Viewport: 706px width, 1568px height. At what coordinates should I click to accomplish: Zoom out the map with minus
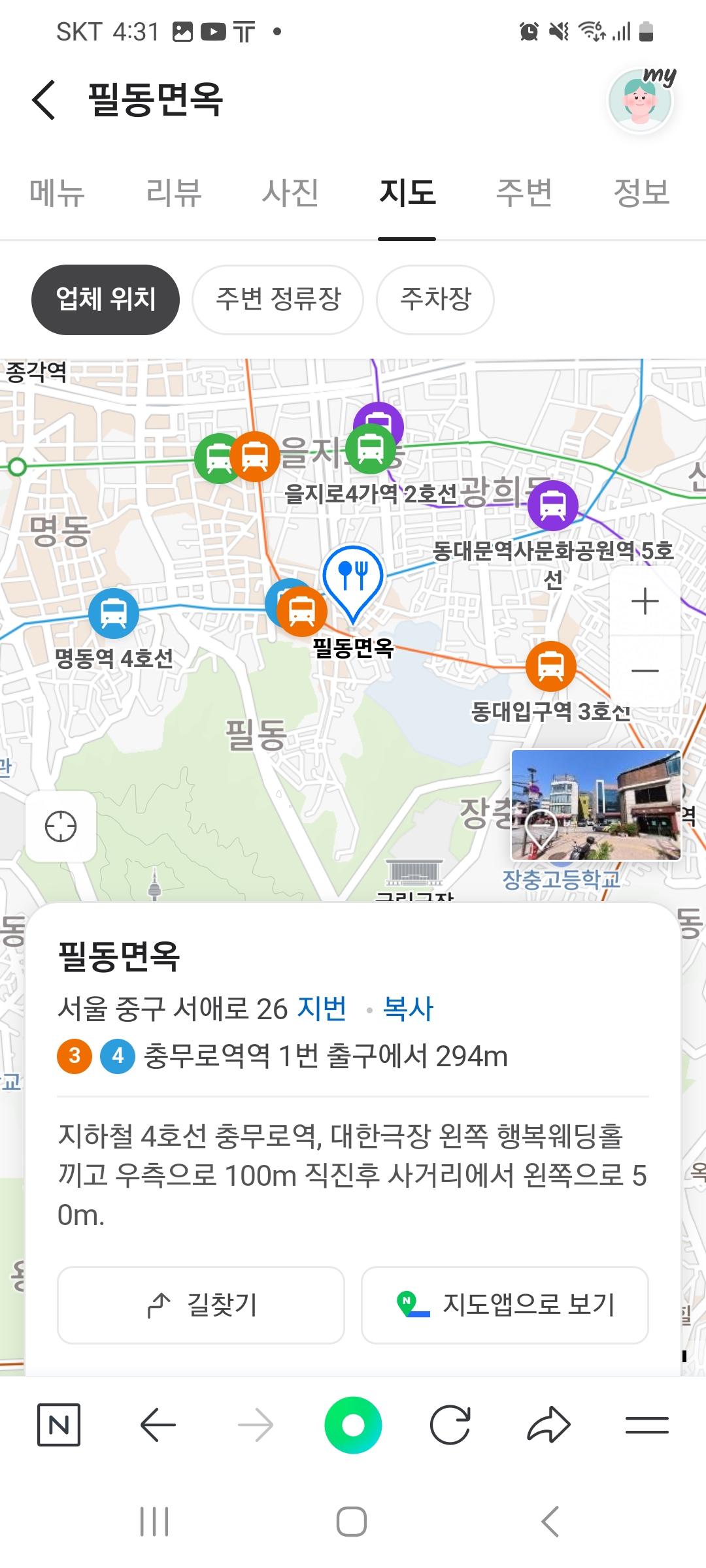645,670
